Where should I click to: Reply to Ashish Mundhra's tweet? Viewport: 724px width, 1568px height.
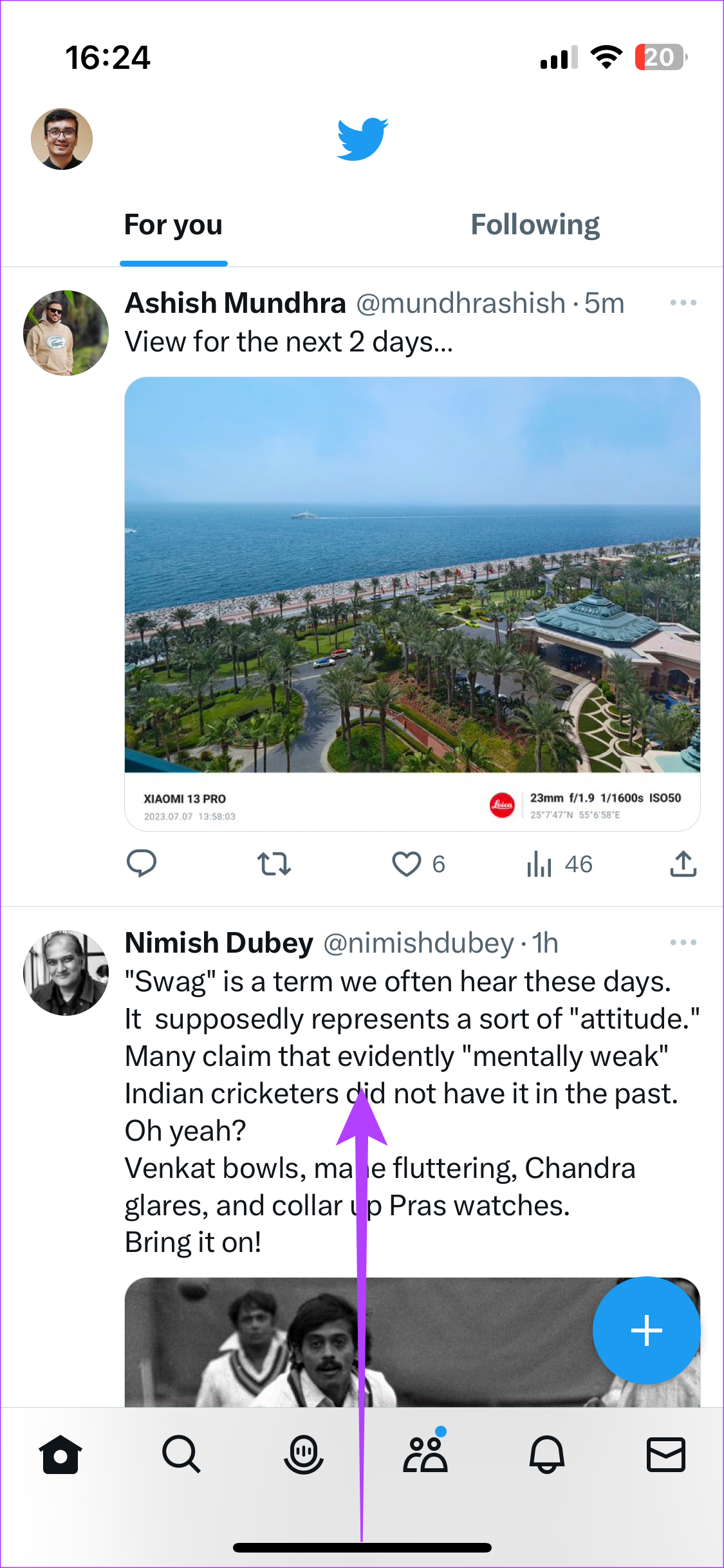[x=142, y=864]
